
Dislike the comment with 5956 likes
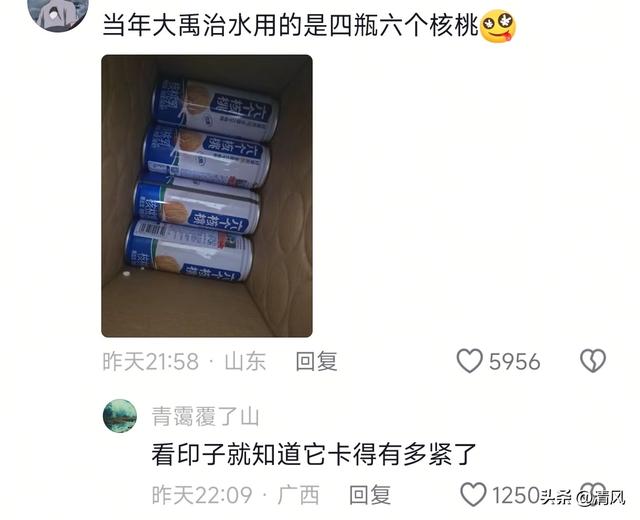pos(592,361)
